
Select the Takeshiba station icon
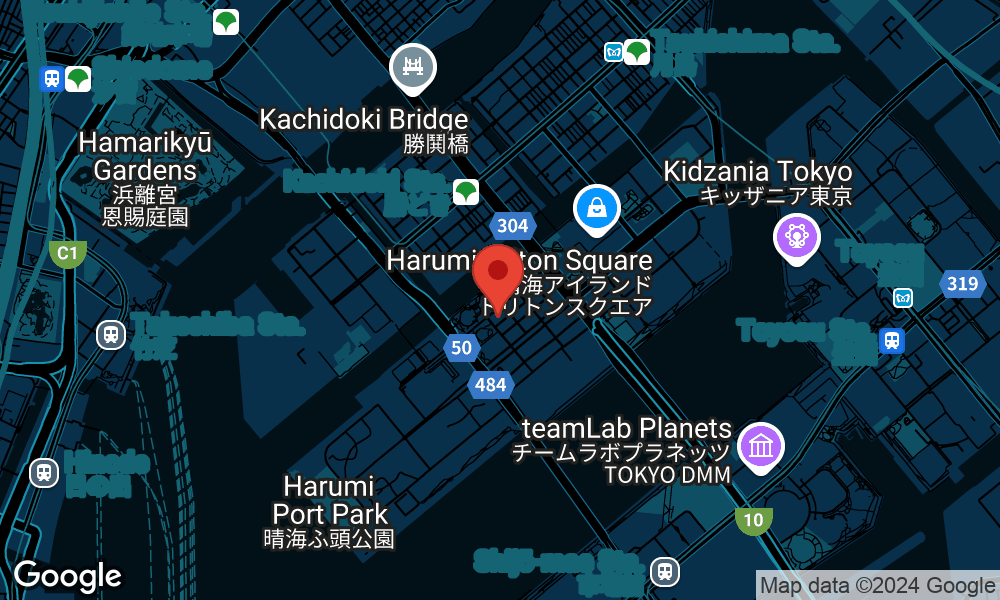point(110,335)
